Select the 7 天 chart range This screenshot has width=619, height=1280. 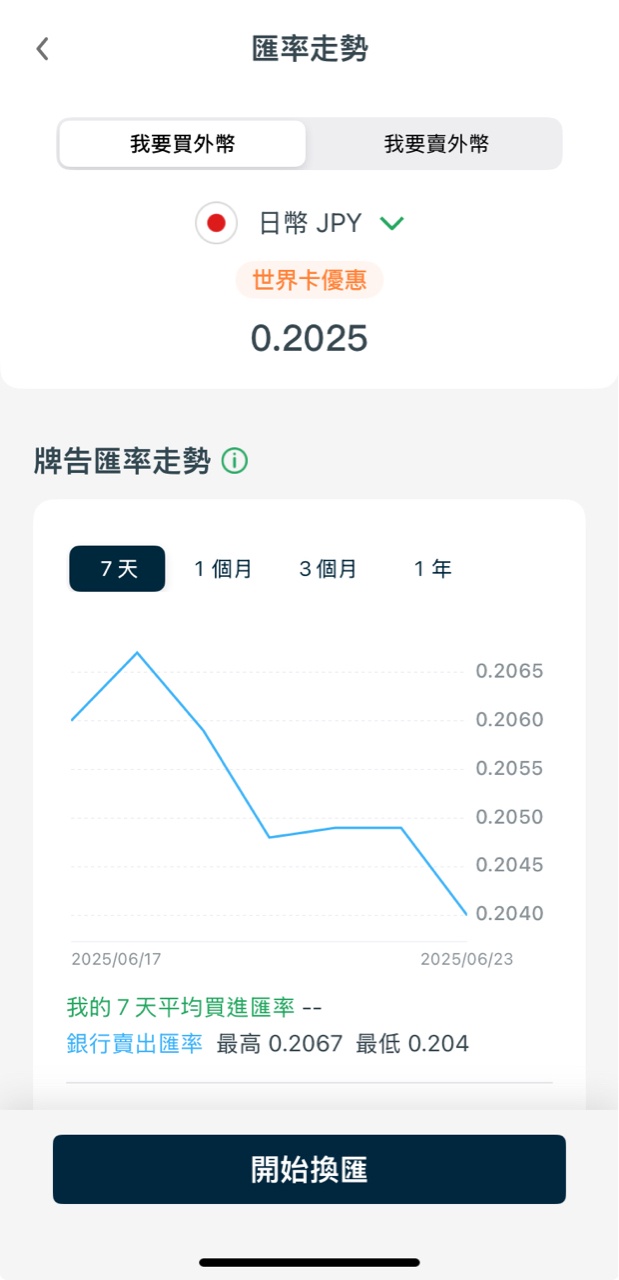(117, 569)
